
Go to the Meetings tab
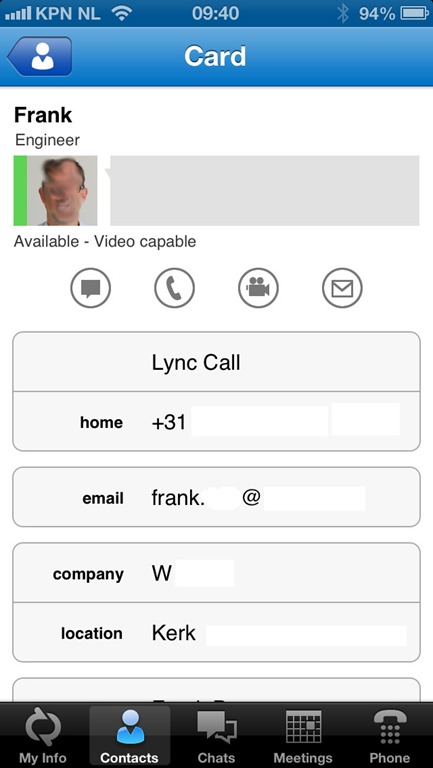(x=303, y=736)
